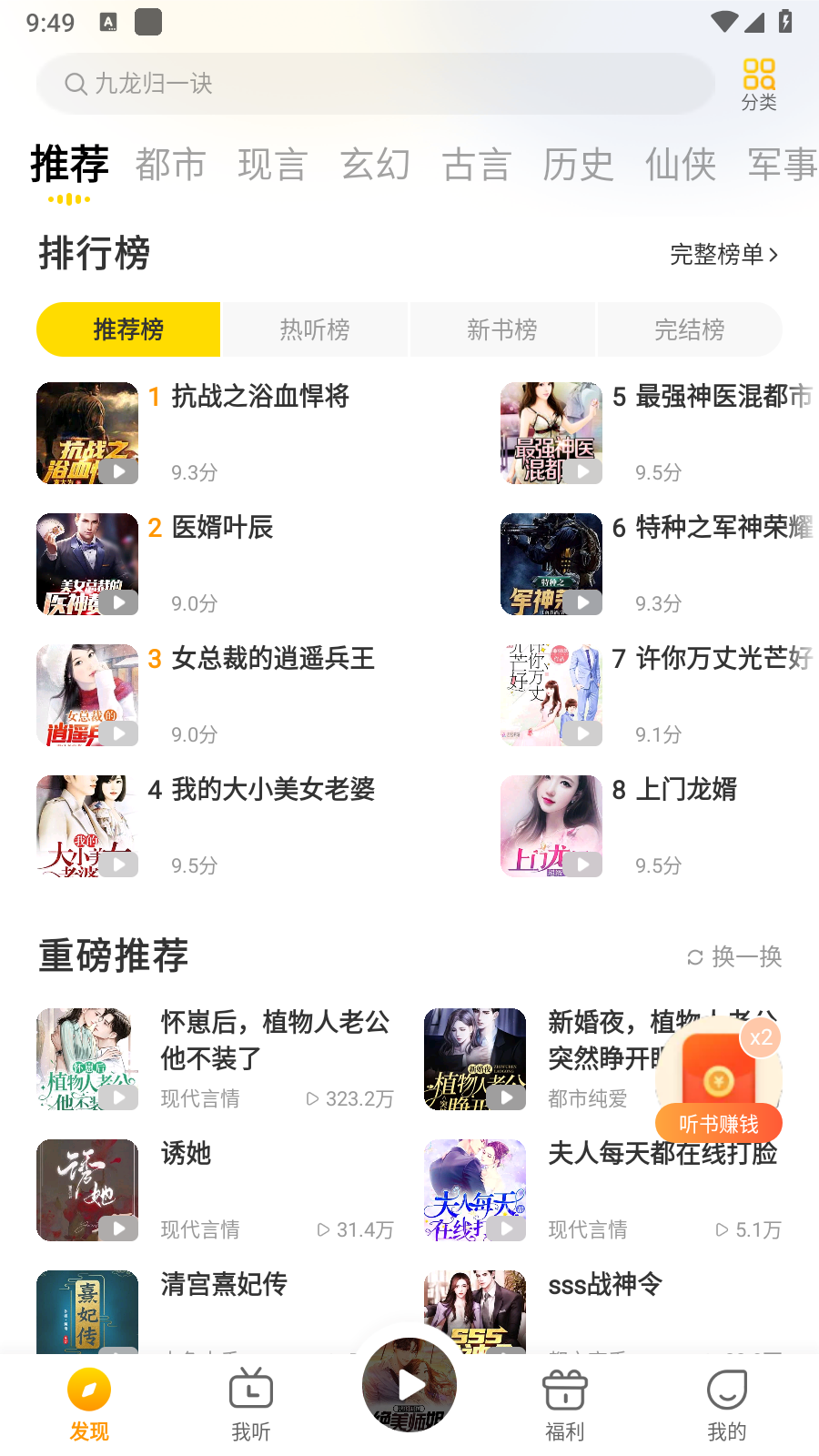
Task: View the 完整榜单 full ranking list
Action: 723,255
